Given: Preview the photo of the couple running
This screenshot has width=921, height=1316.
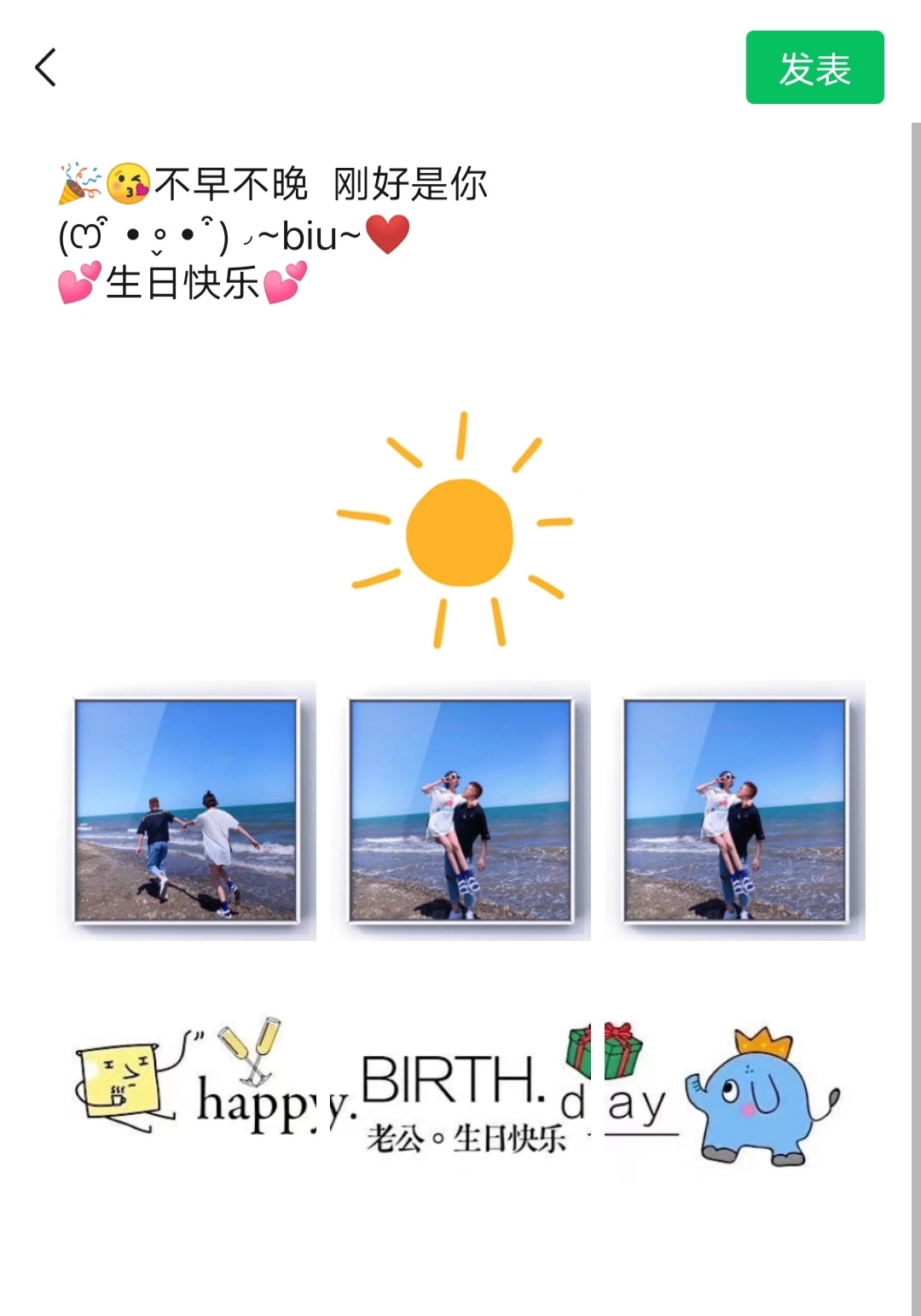Looking at the screenshot, I should click(186, 811).
